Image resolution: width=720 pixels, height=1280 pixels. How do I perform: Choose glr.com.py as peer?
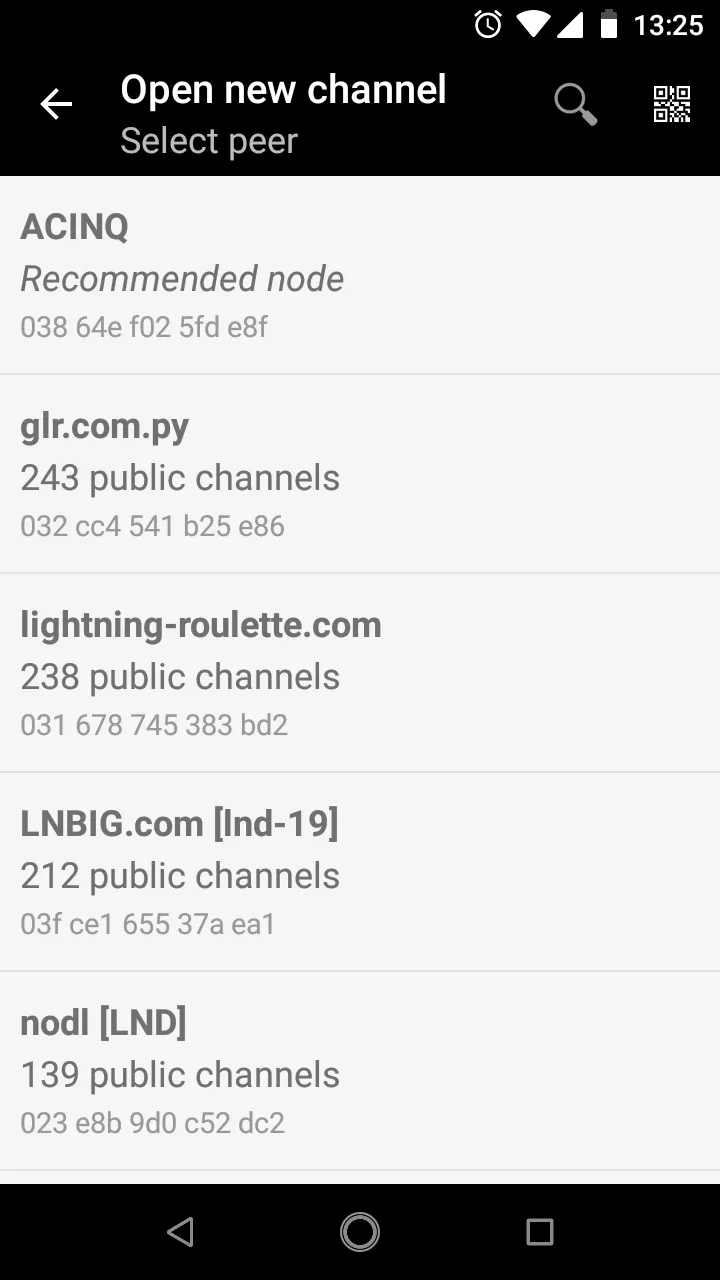tap(360, 475)
